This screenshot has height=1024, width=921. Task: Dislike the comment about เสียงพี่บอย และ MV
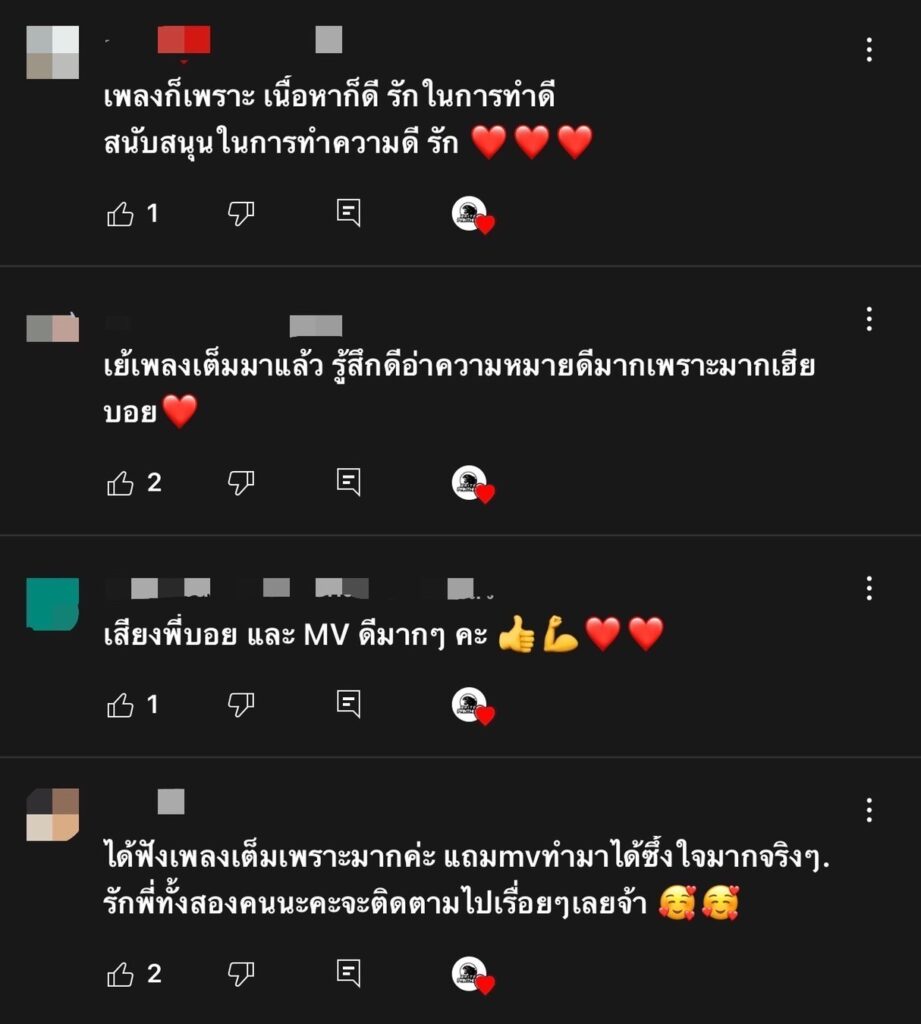241,705
